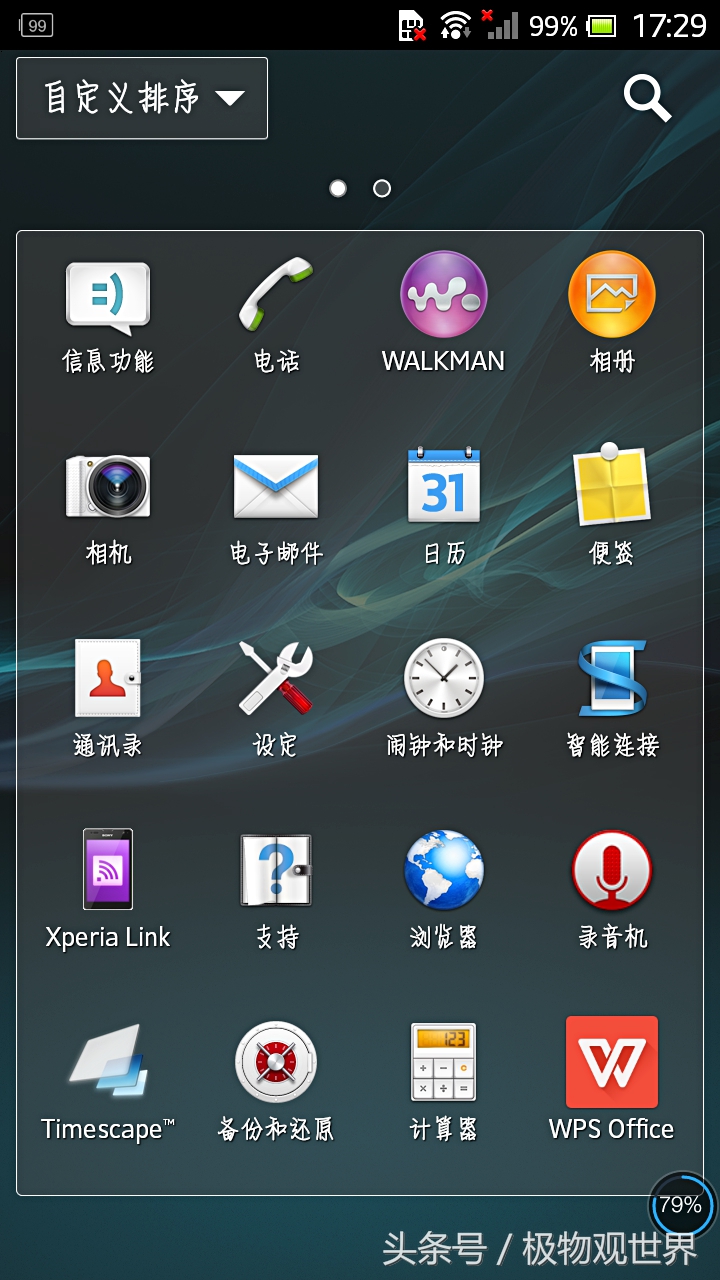
Task: Switch to the second app drawer page
Action: click(x=382, y=188)
